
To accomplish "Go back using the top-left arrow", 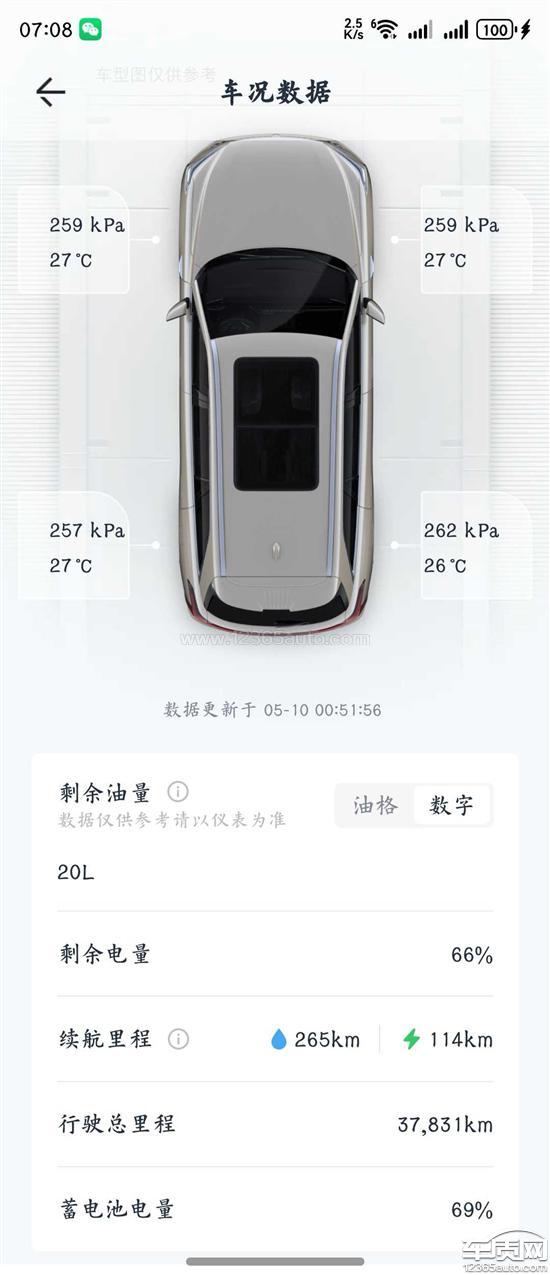I will click(50, 92).
